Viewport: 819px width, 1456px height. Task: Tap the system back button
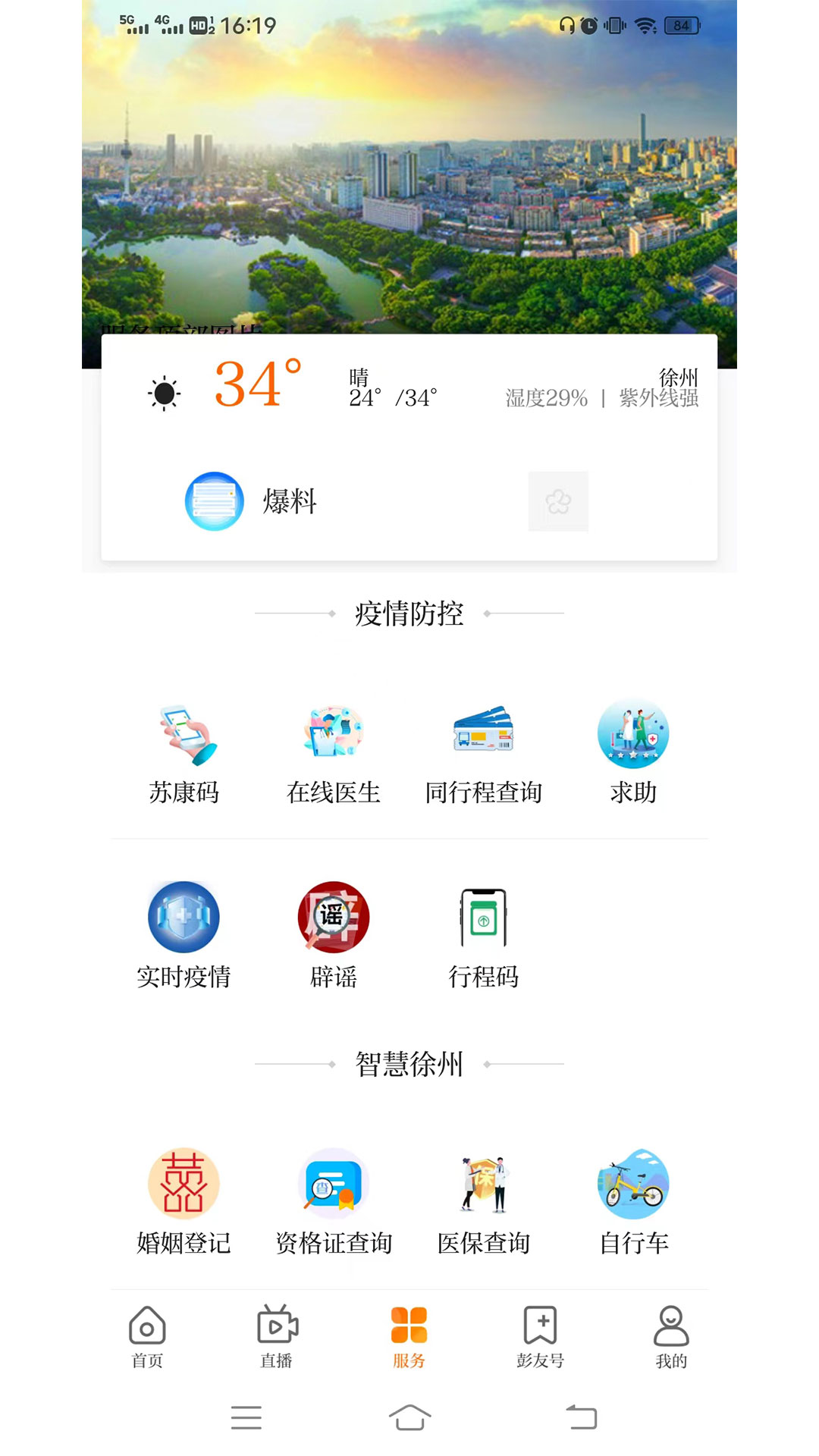(x=582, y=1417)
